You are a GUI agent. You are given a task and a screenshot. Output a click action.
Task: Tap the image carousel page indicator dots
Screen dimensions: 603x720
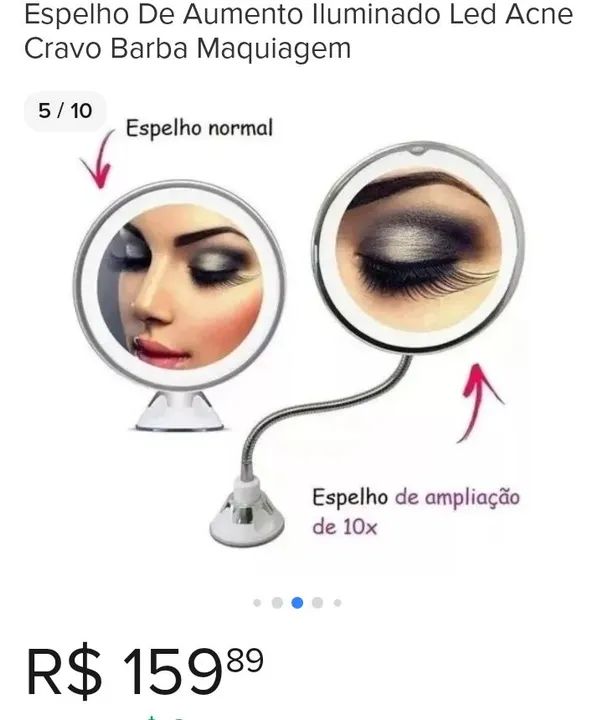click(x=297, y=603)
